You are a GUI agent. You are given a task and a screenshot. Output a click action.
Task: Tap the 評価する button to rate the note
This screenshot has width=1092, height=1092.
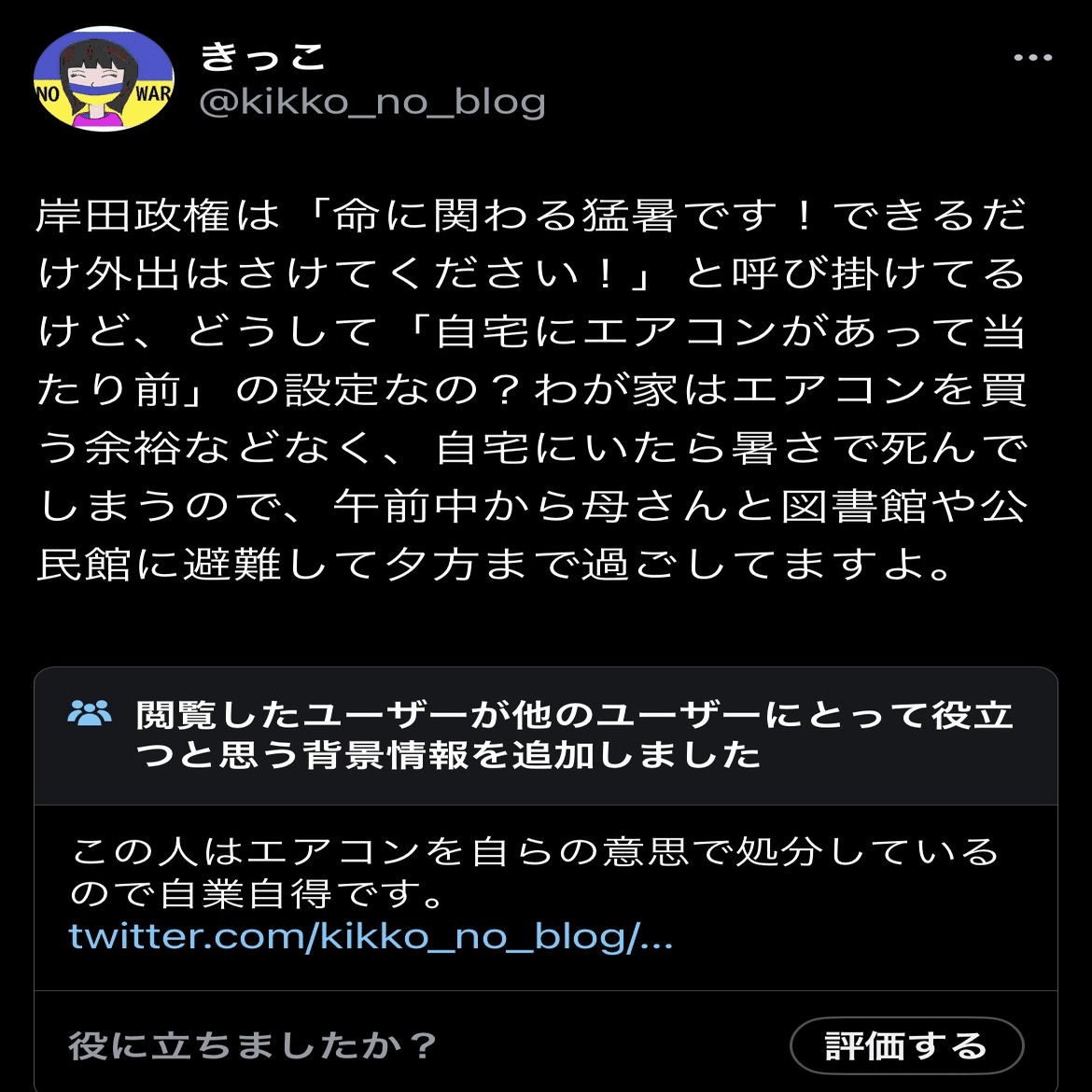(x=906, y=1046)
